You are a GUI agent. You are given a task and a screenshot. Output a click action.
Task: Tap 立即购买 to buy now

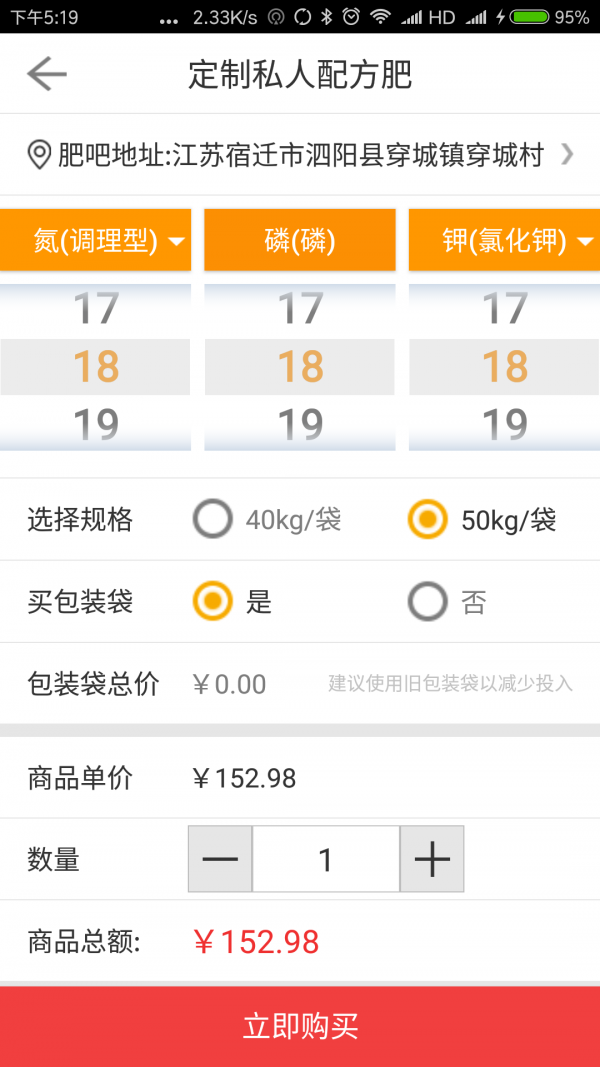point(300,1026)
